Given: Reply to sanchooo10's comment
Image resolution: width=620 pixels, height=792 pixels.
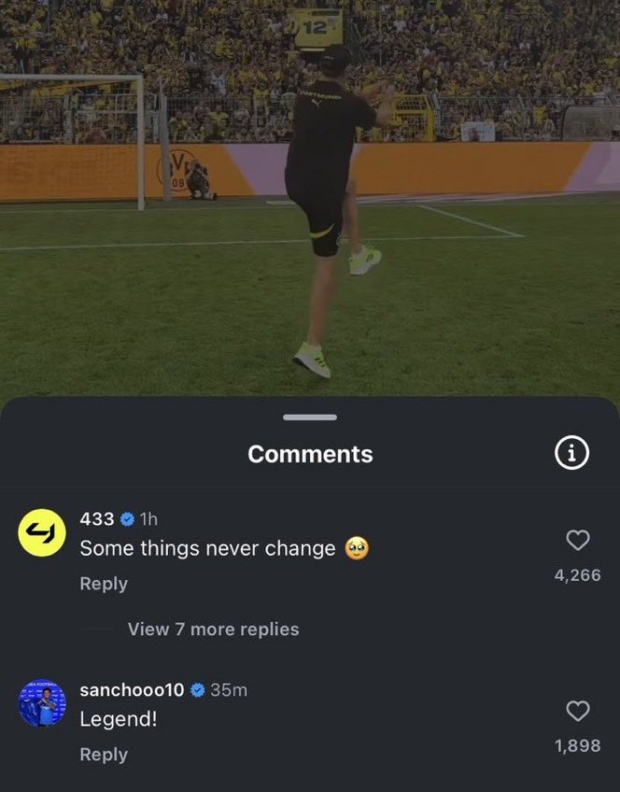Looking at the screenshot, I should 103,754.
